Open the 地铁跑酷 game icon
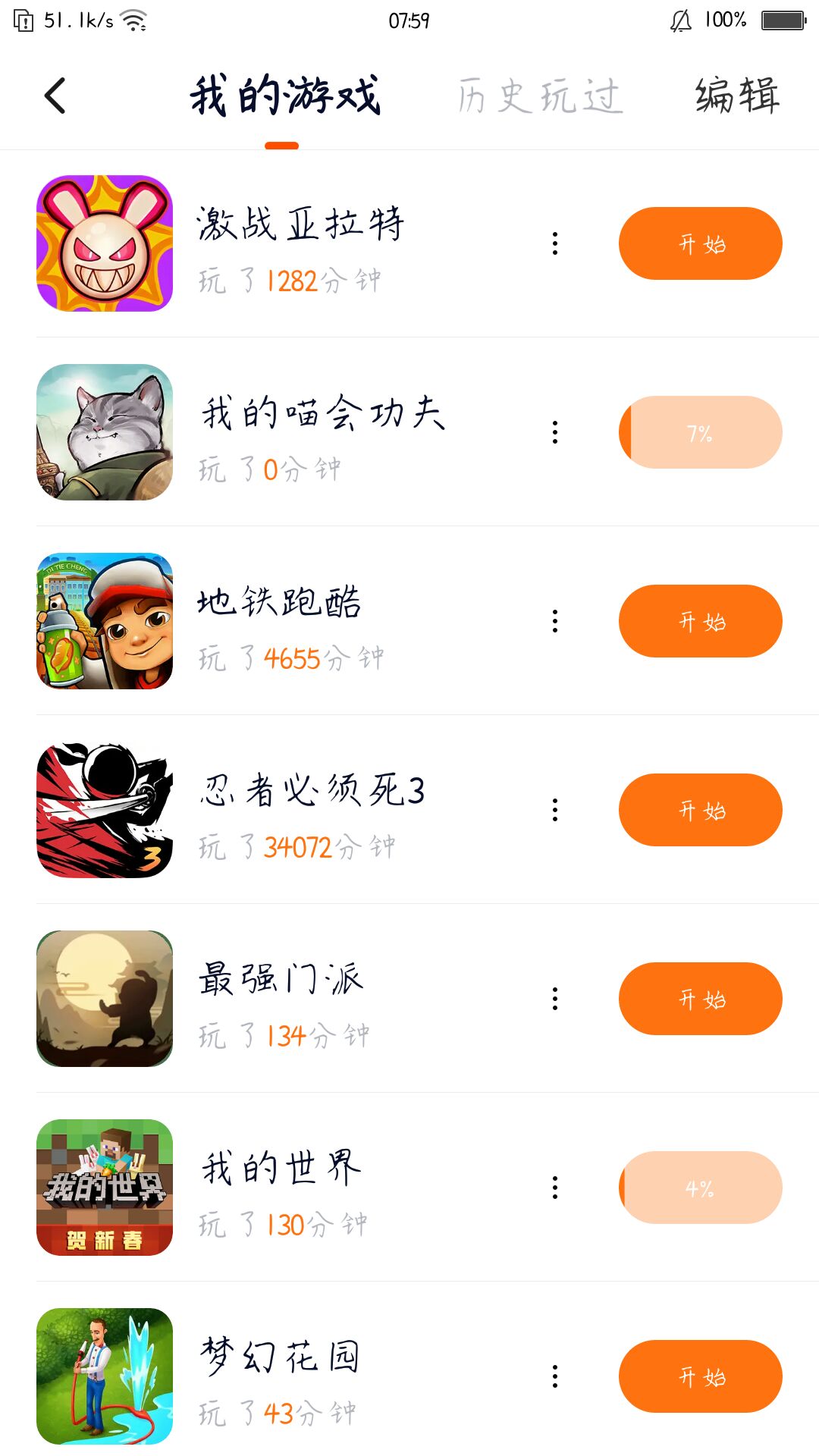The image size is (819, 1456). pos(105,621)
